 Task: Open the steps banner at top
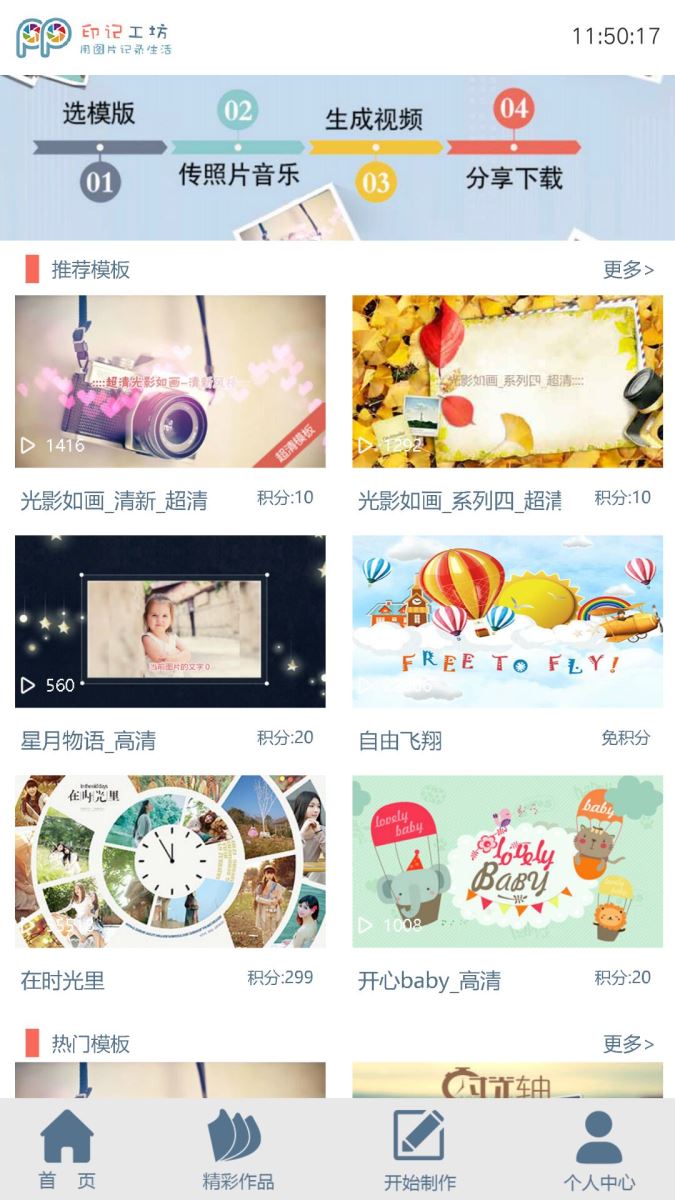click(337, 157)
